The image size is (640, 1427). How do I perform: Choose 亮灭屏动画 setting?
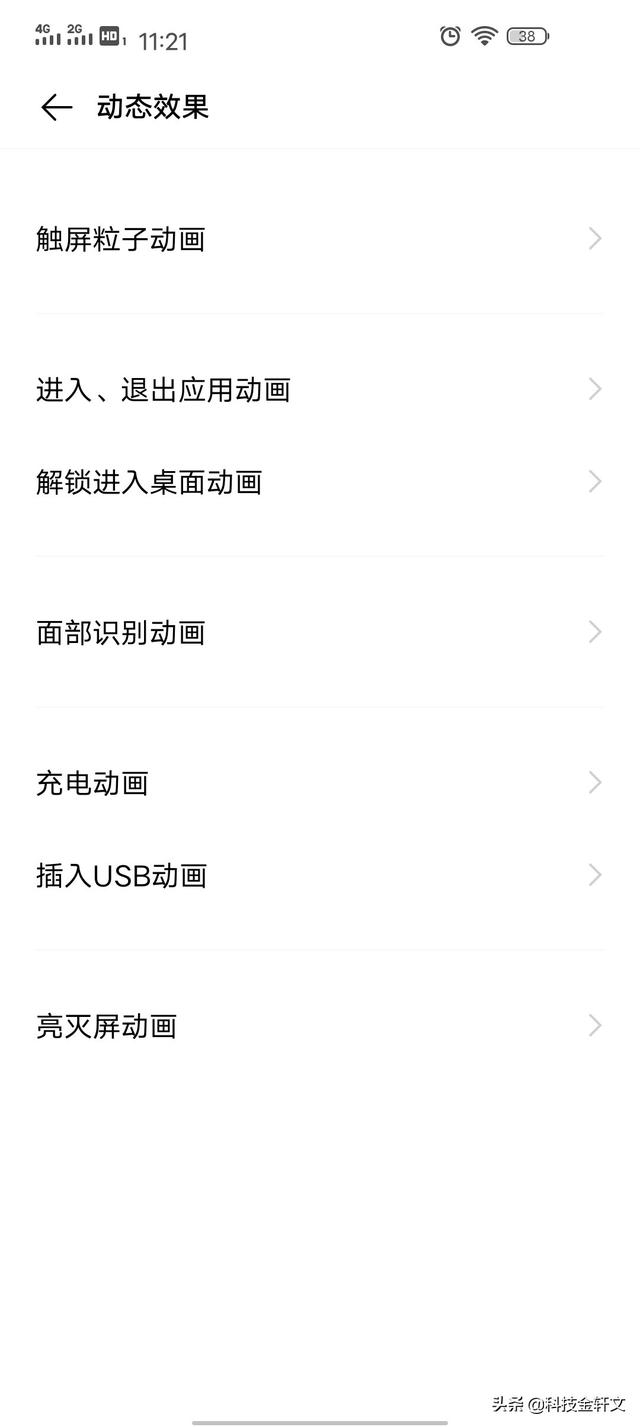click(x=320, y=1026)
